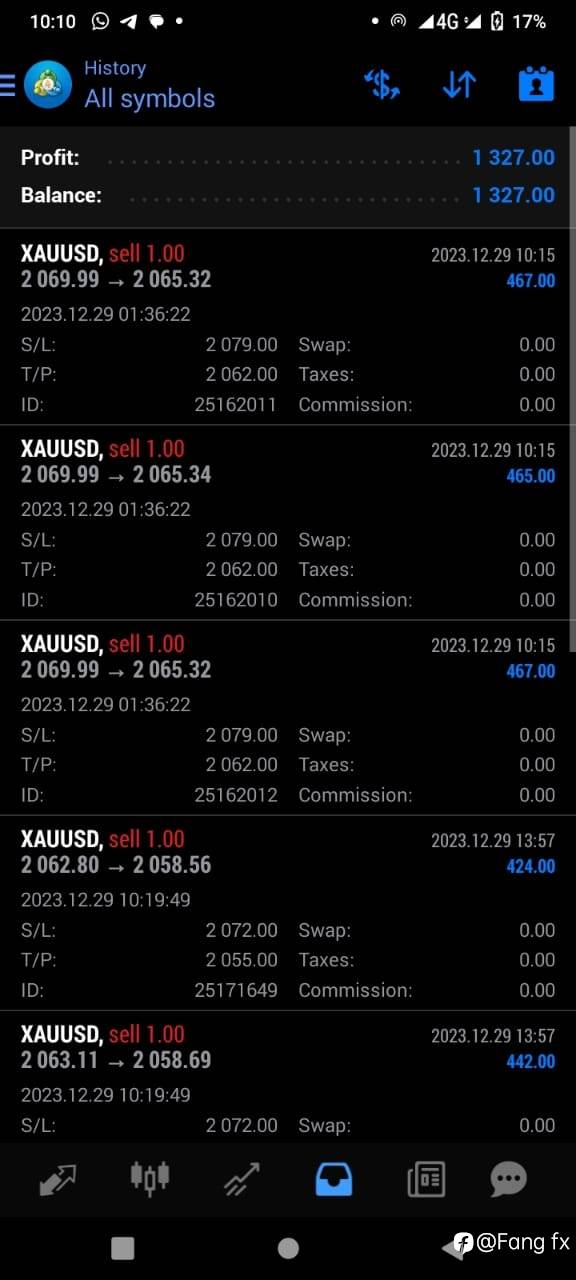Open trade with ID 25162011
Image resolution: width=576 pixels, height=1280 pixels.
[288, 327]
